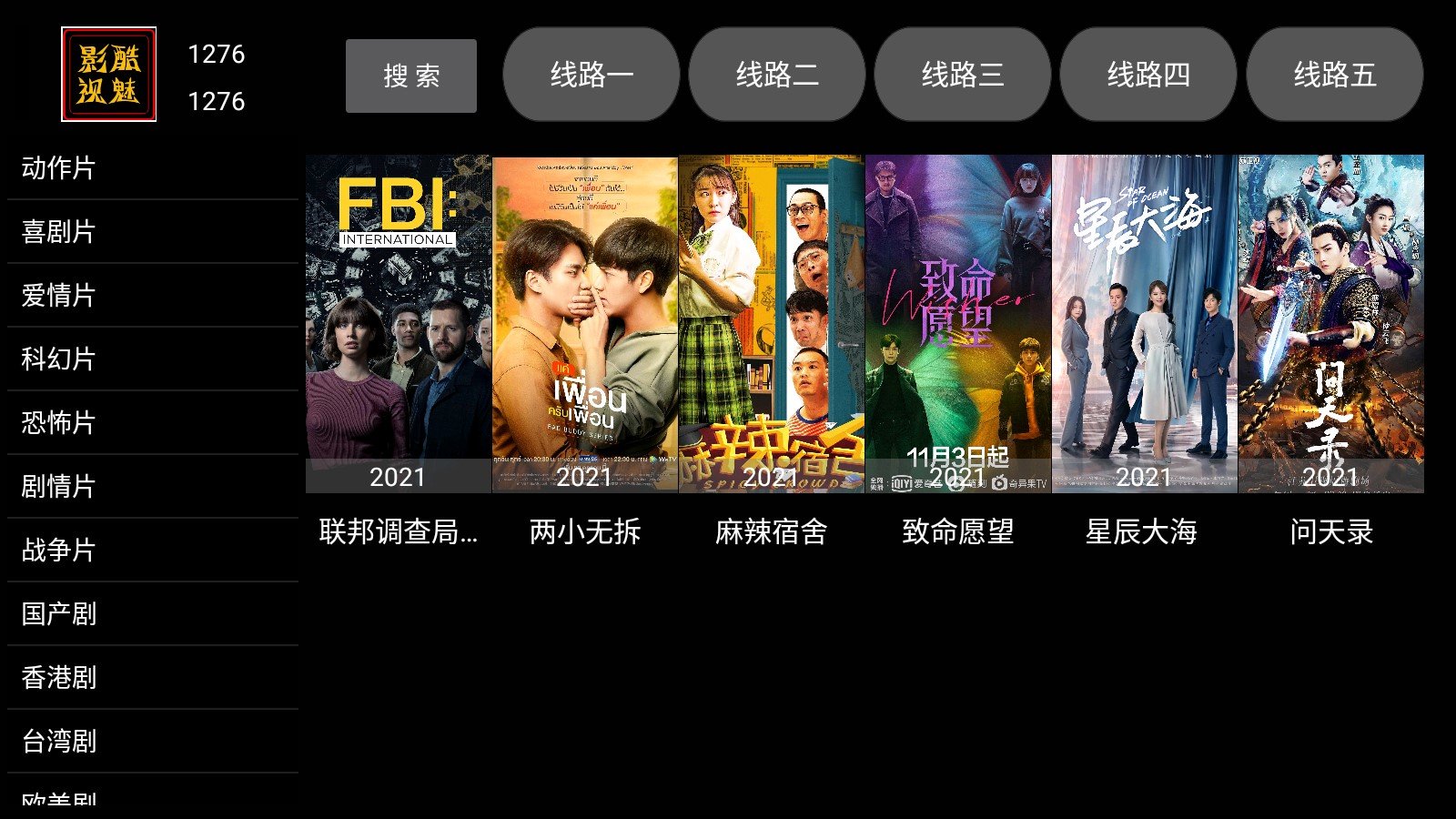
Task: Switch to 线路一
Action: point(591,74)
